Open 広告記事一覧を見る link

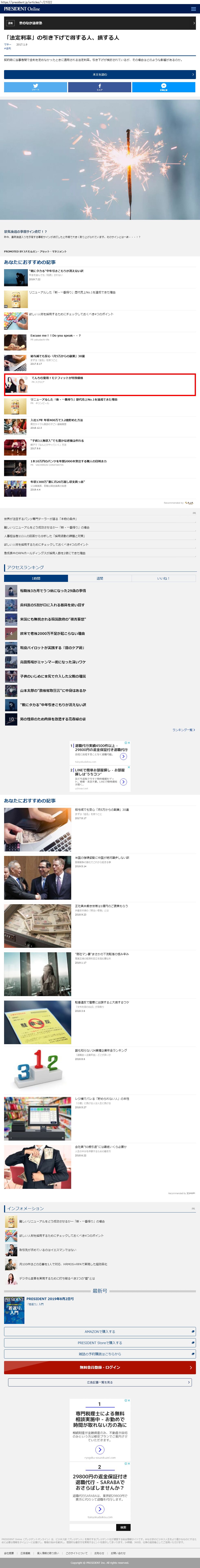coord(100,1382)
